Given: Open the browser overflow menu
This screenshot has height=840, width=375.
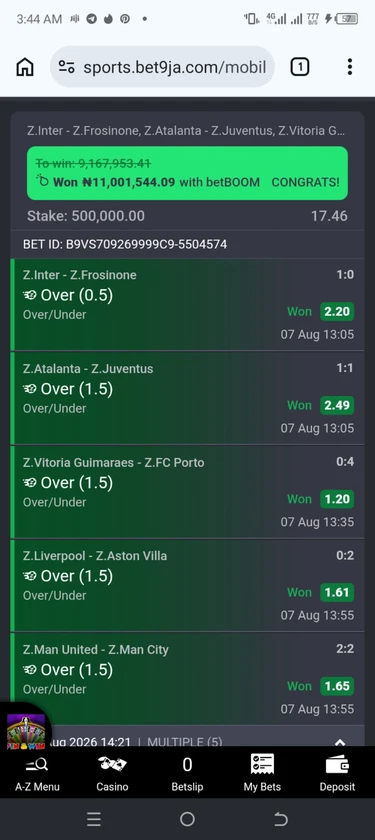Looking at the screenshot, I should (350, 67).
